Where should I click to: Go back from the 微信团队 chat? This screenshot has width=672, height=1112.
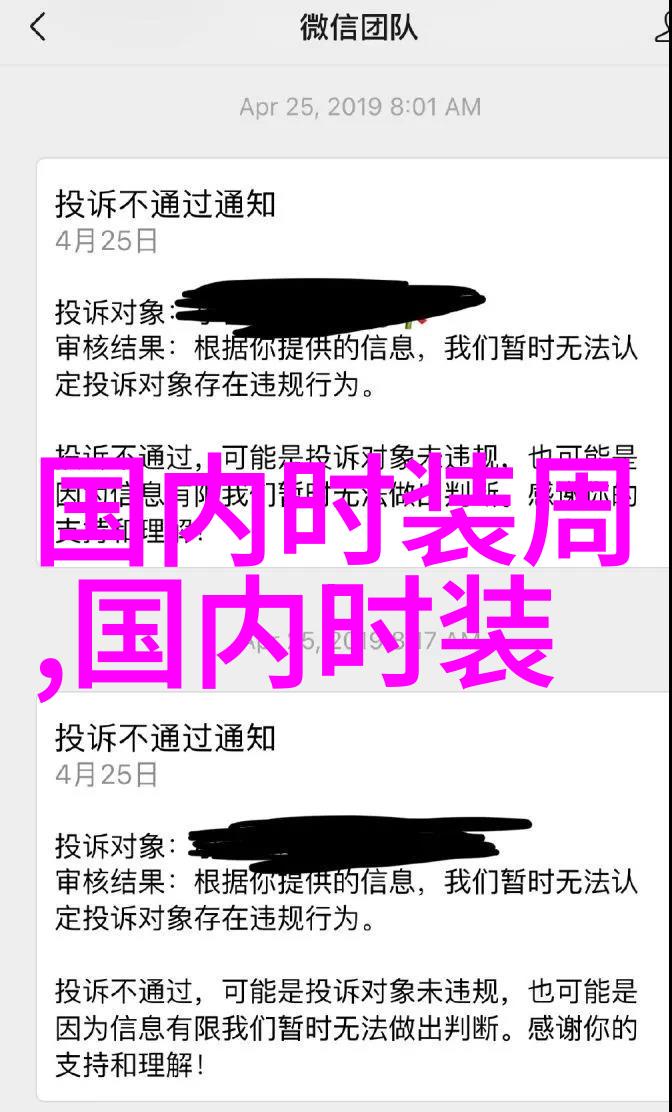(x=38, y=28)
